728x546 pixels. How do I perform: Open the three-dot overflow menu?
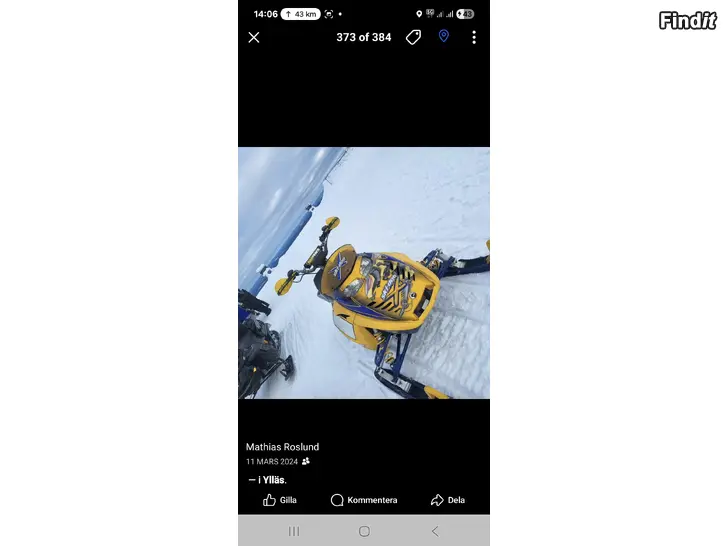(x=474, y=37)
